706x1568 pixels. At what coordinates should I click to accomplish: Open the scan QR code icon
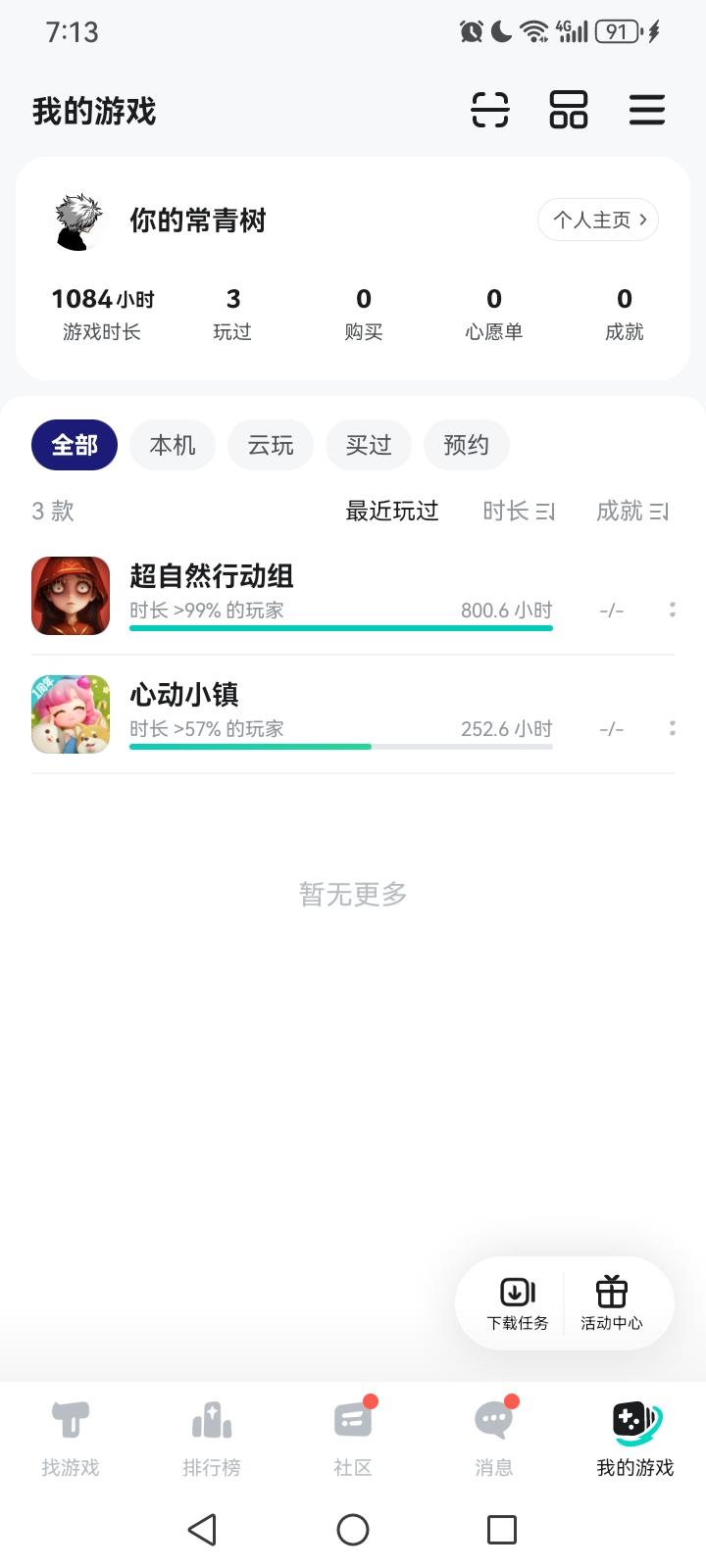pos(489,111)
